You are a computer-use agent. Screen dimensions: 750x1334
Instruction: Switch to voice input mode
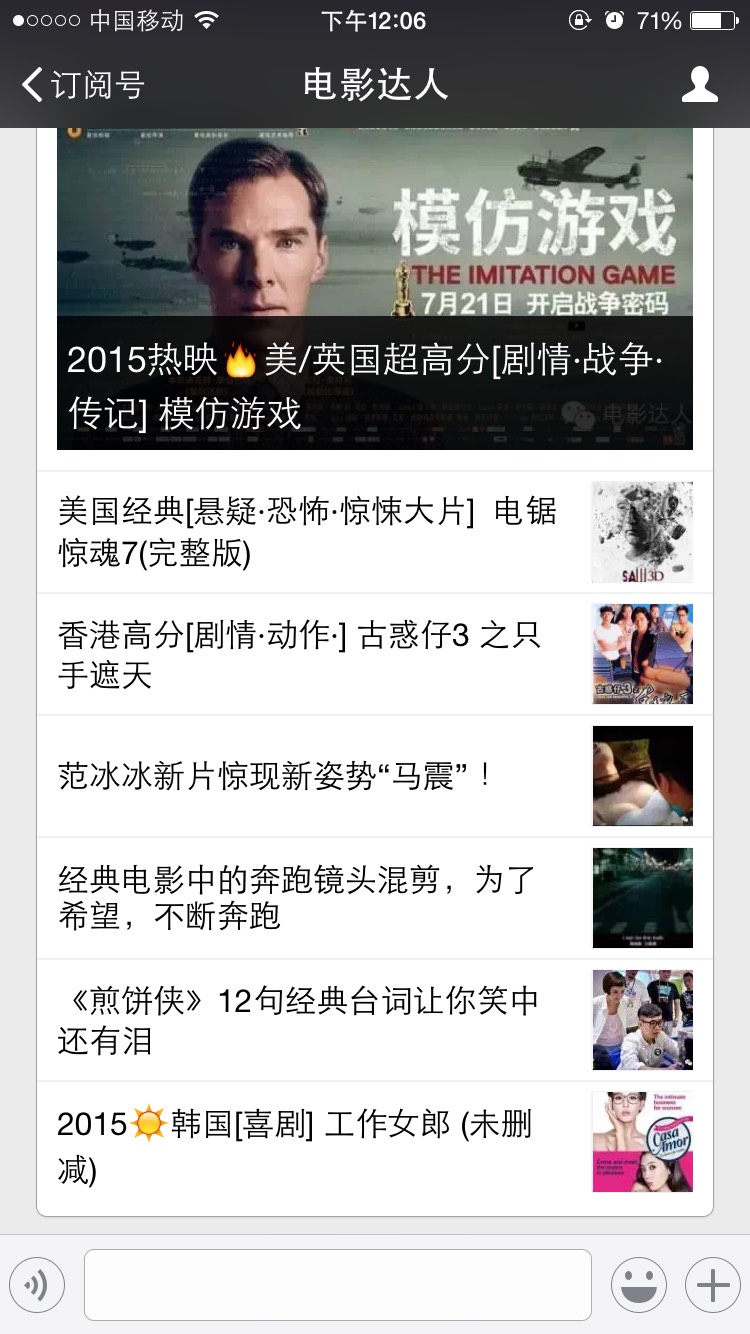(x=37, y=1285)
